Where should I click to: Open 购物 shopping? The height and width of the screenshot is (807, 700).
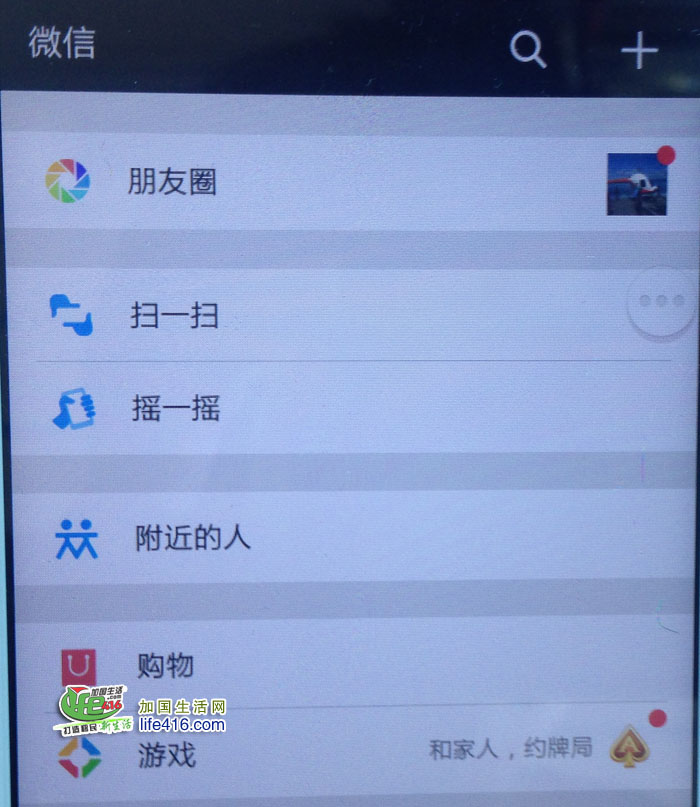click(x=166, y=665)
